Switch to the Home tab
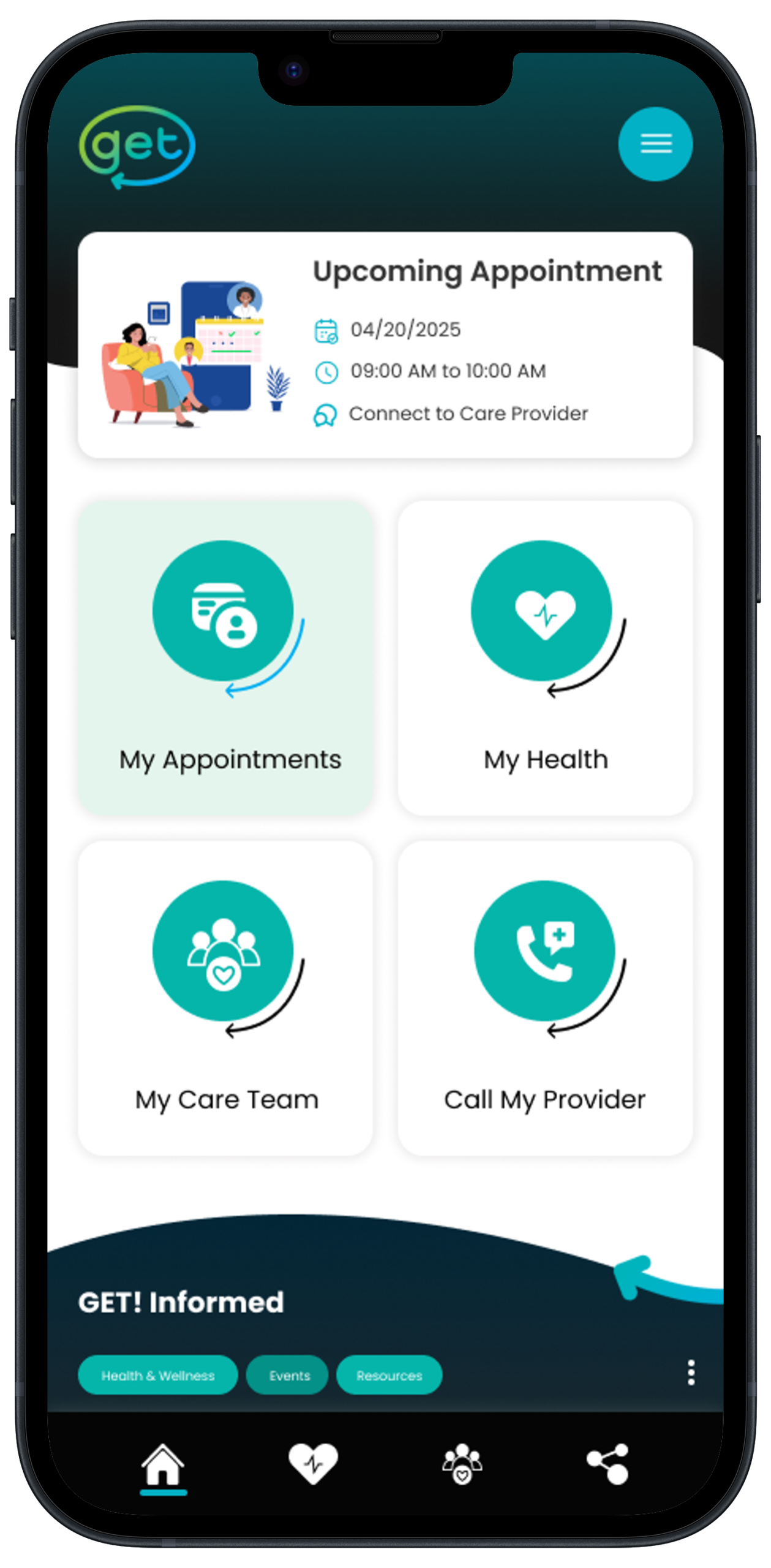The width and height of the screenshot is (771, 1568). (163, 1465)
